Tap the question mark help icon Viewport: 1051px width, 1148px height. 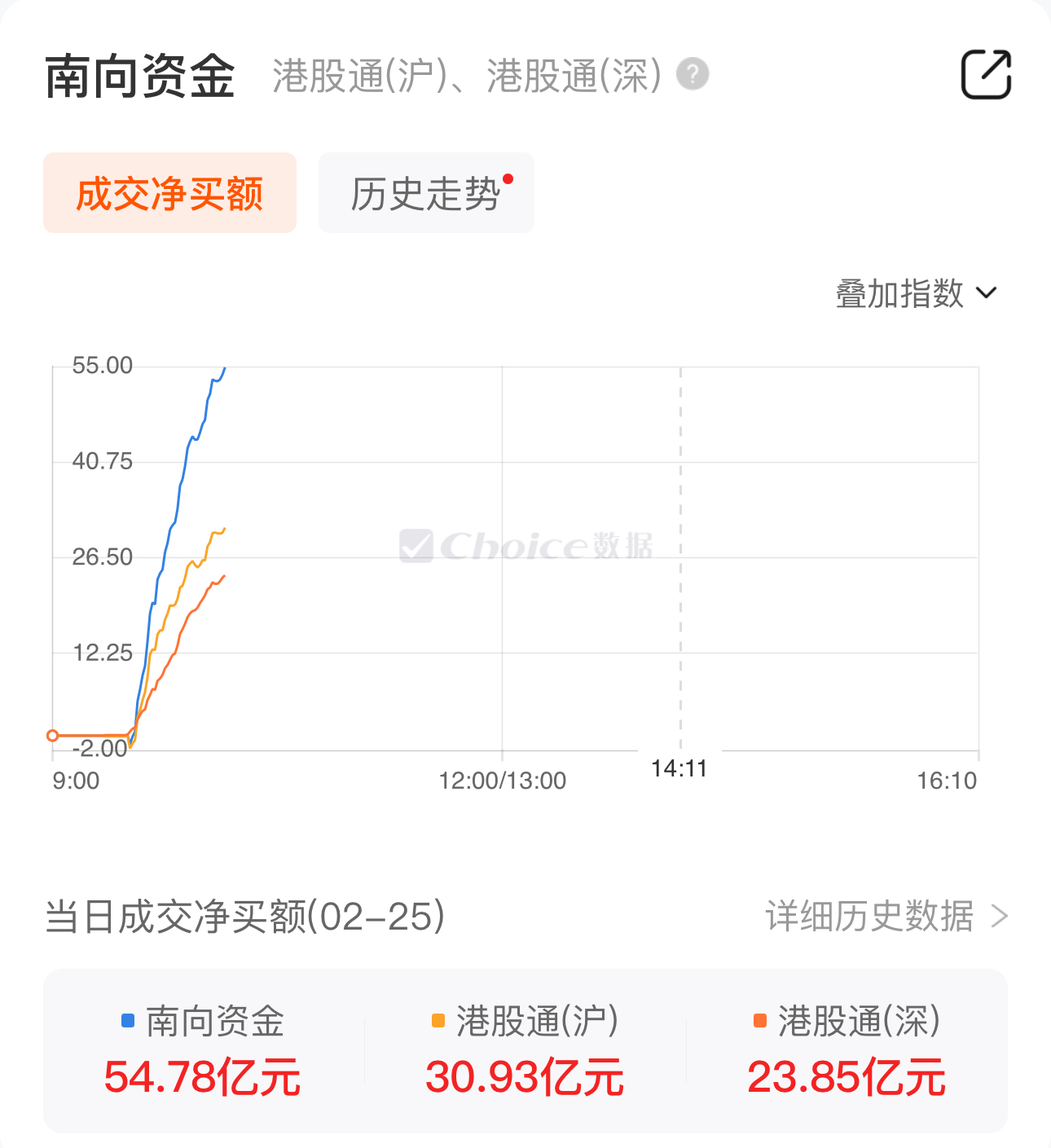(693, 74)
